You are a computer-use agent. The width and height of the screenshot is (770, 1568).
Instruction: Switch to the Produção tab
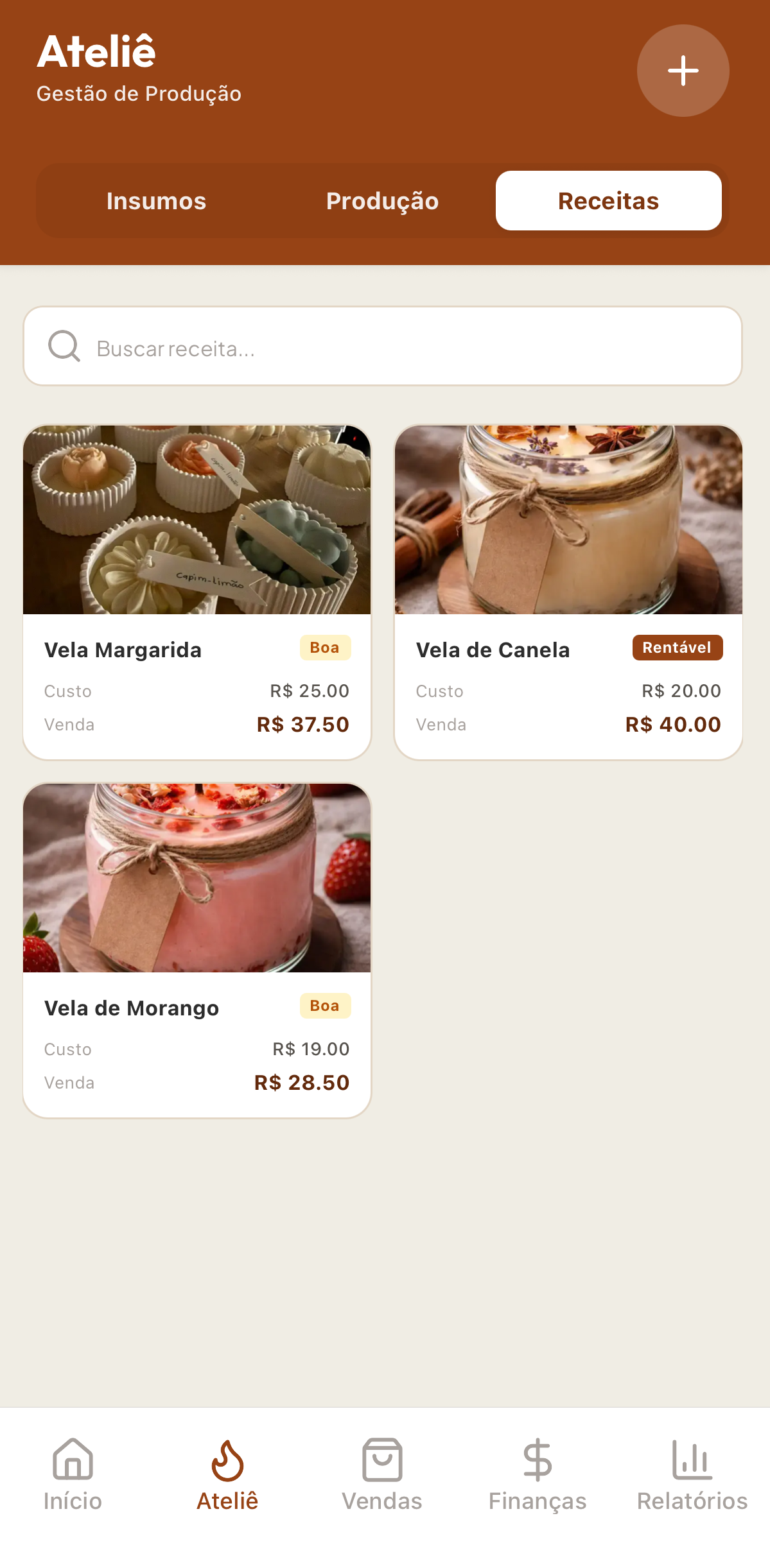coord(382,201)
